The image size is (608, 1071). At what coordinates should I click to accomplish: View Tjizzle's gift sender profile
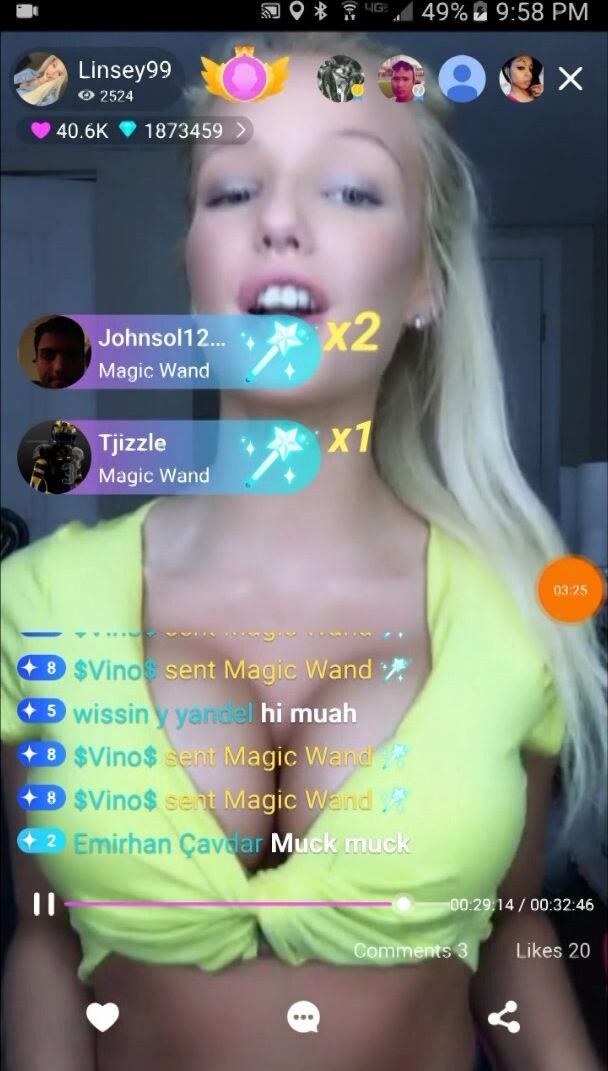[x=54, y=457]
